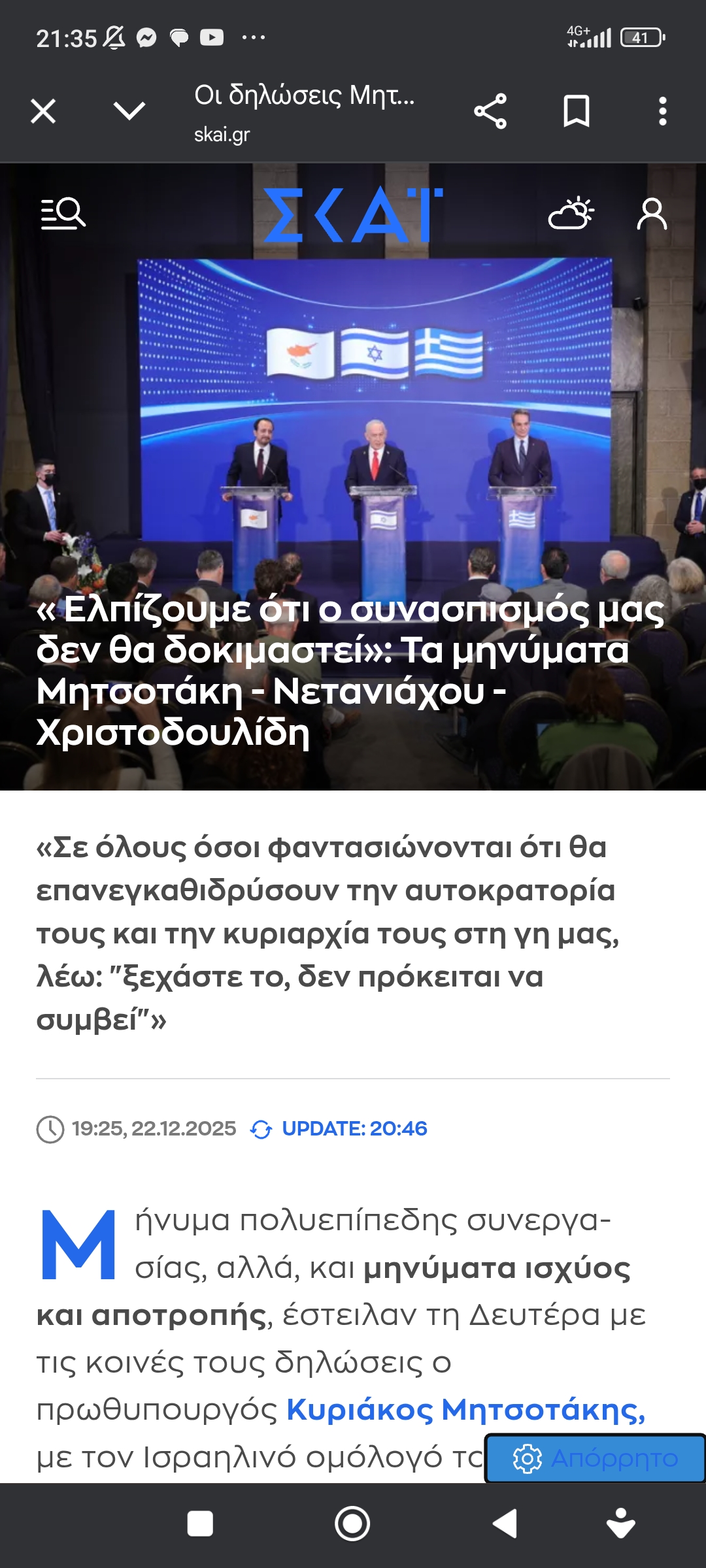706x1568 pixels.
Task: Open the recent apps view
Action: click(x=200, y=1524)
